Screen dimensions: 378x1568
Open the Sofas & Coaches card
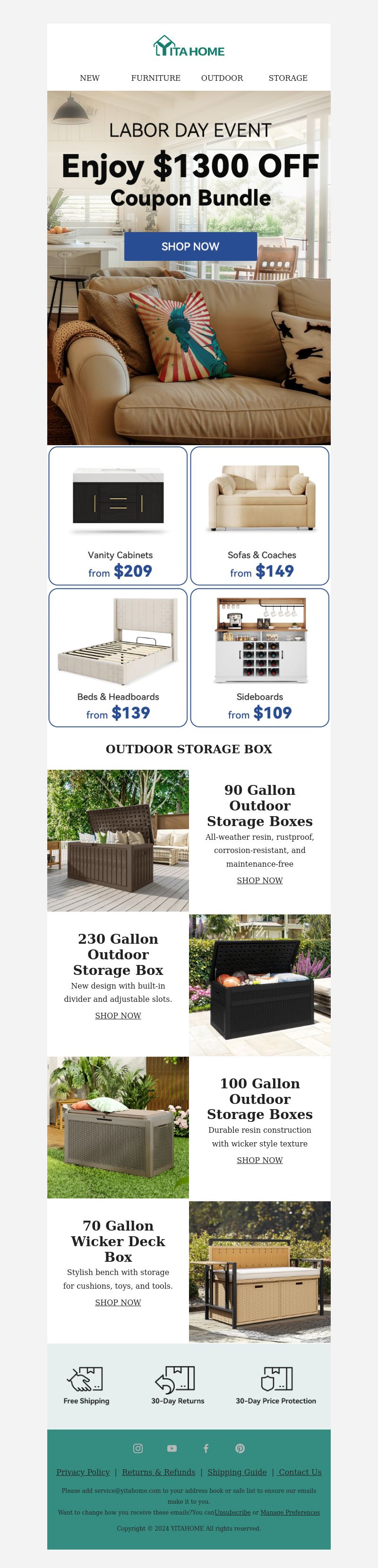tap(260, 516)
